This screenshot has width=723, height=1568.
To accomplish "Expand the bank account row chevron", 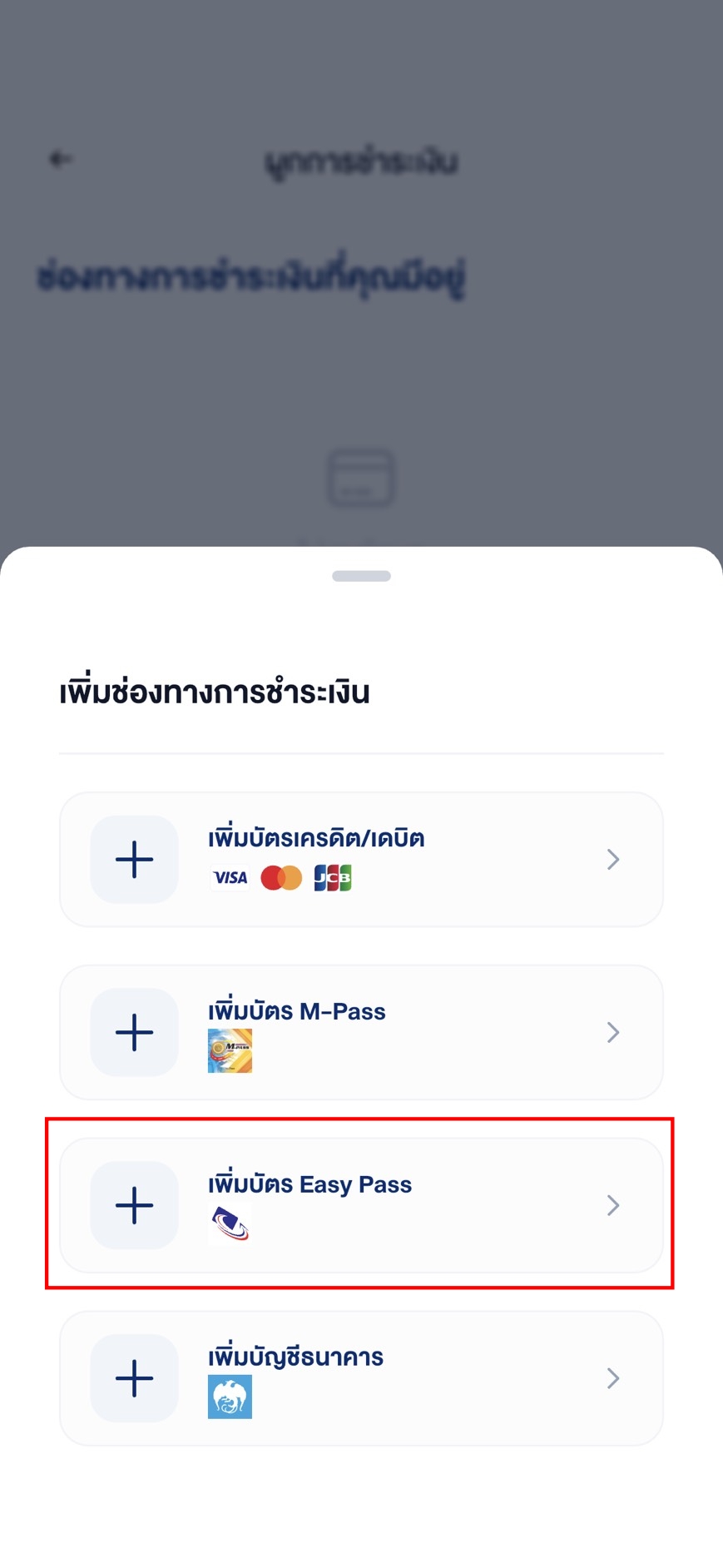I will [613, 1378].
